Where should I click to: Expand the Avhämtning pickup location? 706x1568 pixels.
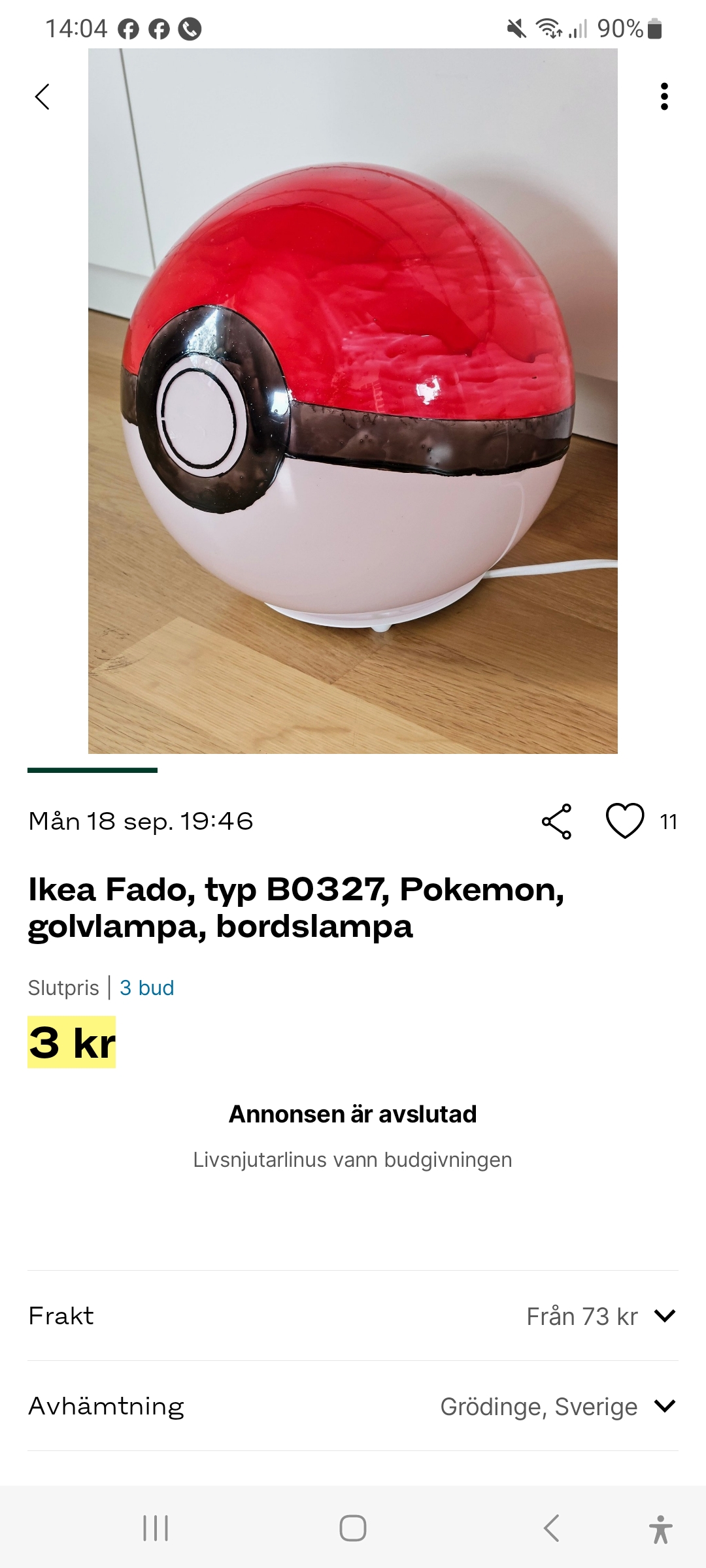(x=664, y=1406)
